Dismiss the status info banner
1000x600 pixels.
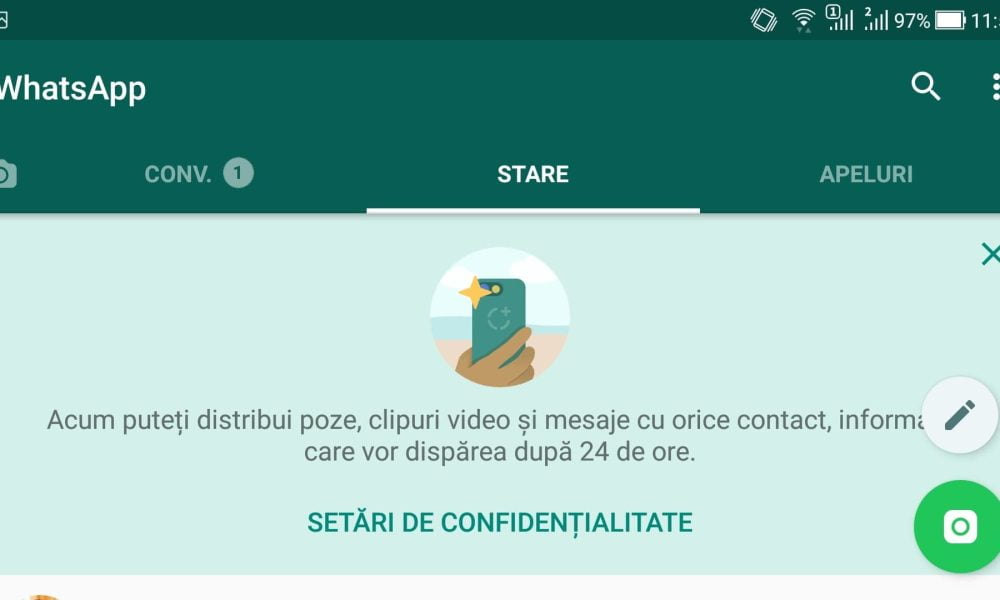(x=989, y=254)
